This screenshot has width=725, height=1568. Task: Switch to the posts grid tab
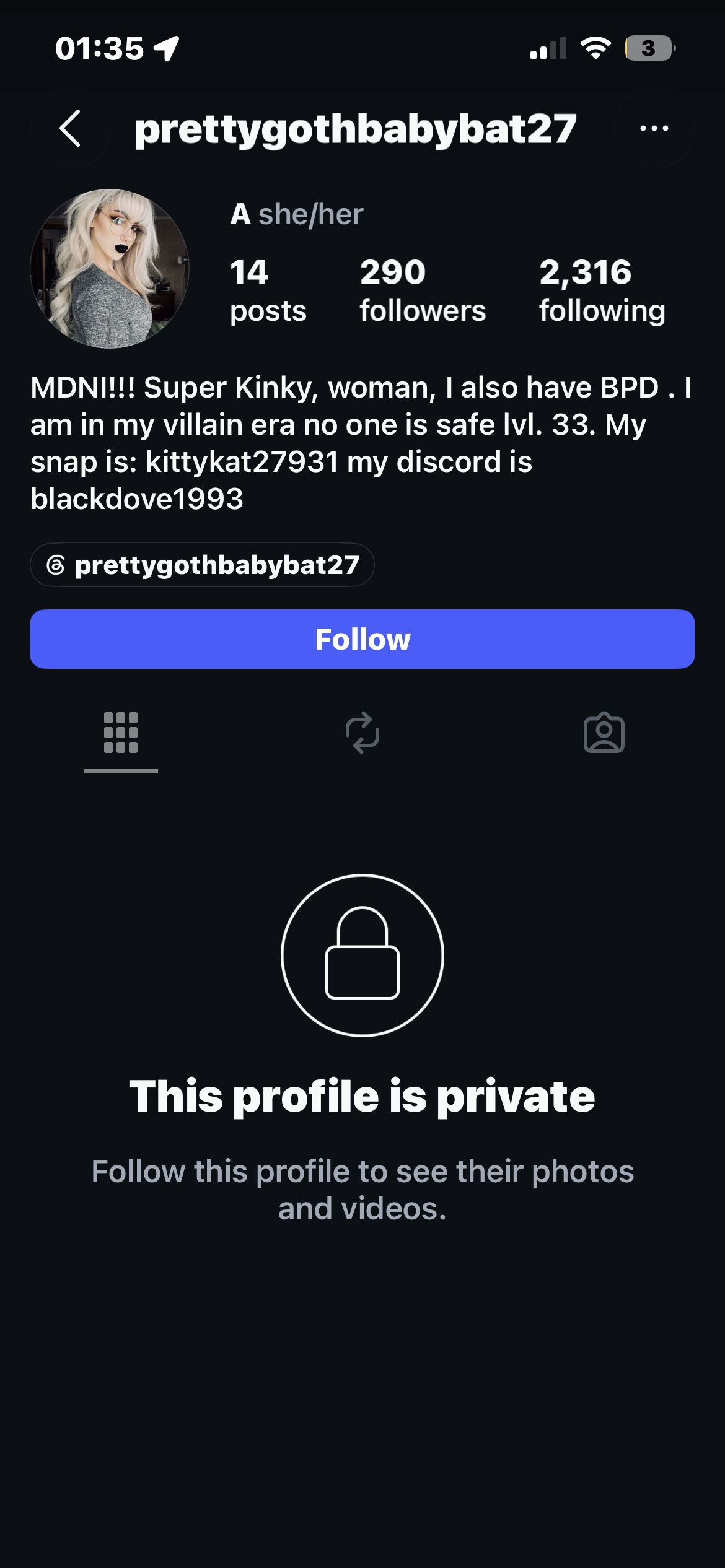pos(121,733)
